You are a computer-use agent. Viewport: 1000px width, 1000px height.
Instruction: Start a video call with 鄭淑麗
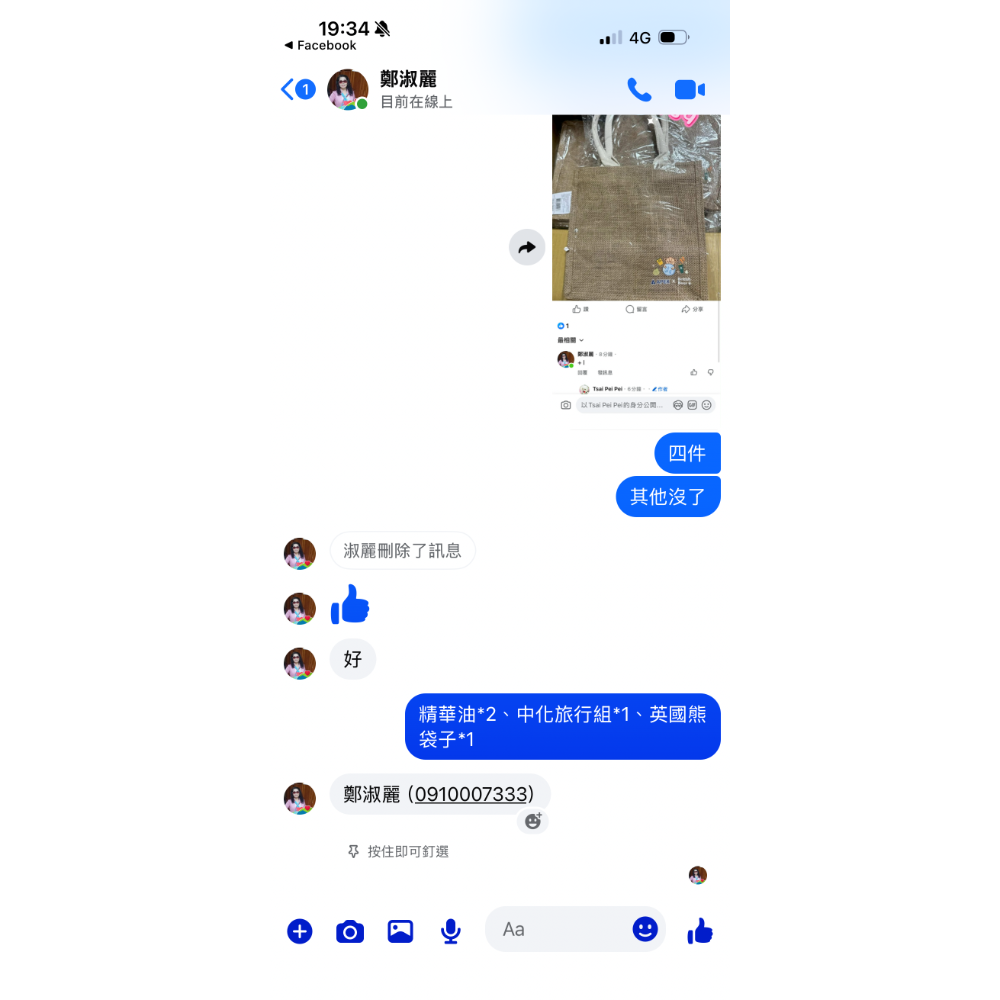click(x=689, y=90)
